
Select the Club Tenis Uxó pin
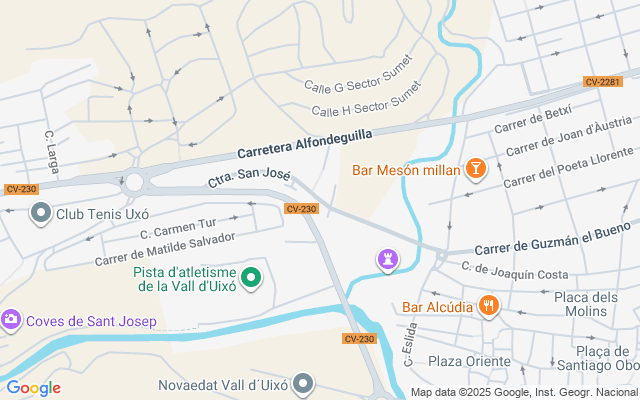point(41,213)
